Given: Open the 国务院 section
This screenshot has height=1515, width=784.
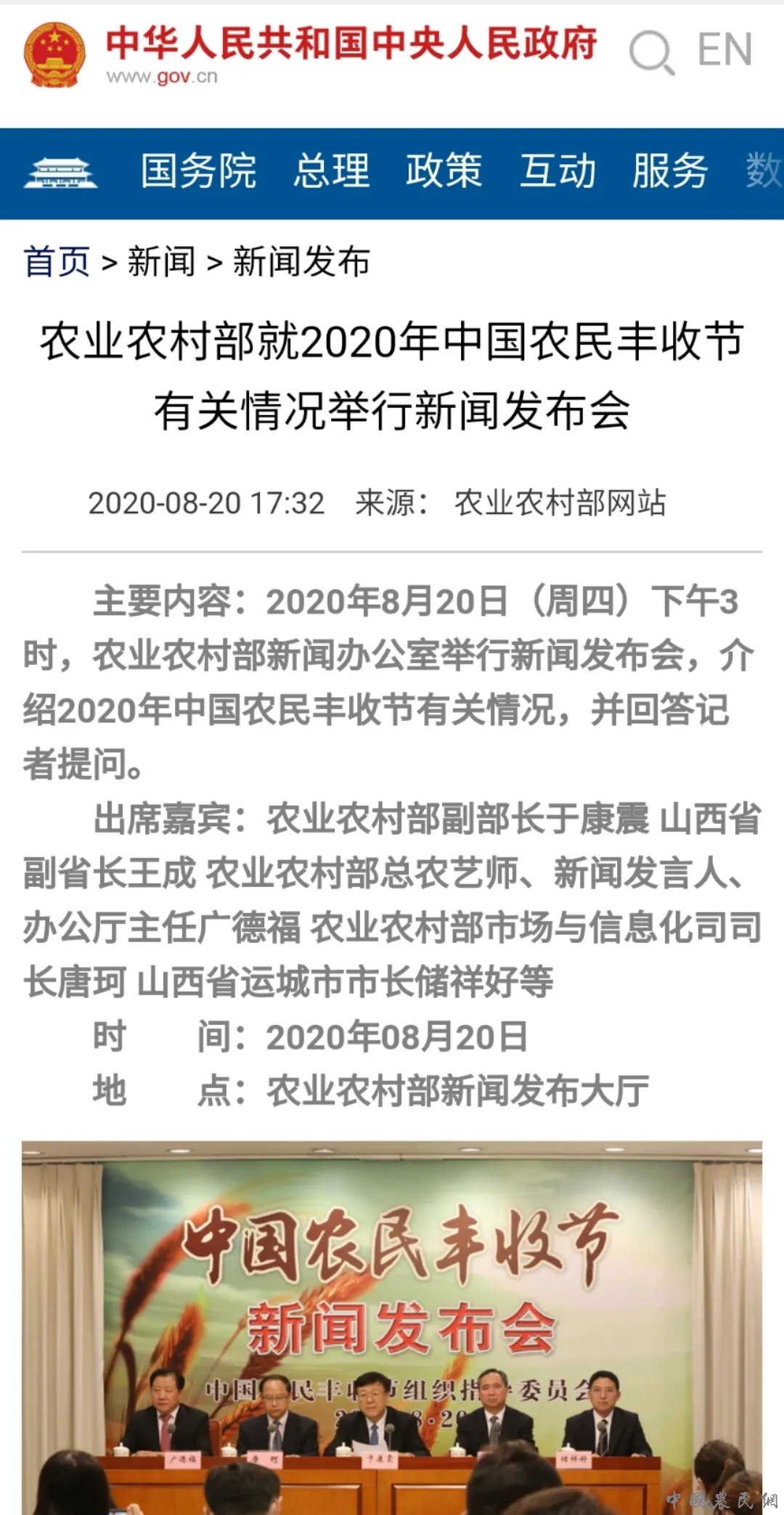Looking at the screenshot, I should point(198,172).
